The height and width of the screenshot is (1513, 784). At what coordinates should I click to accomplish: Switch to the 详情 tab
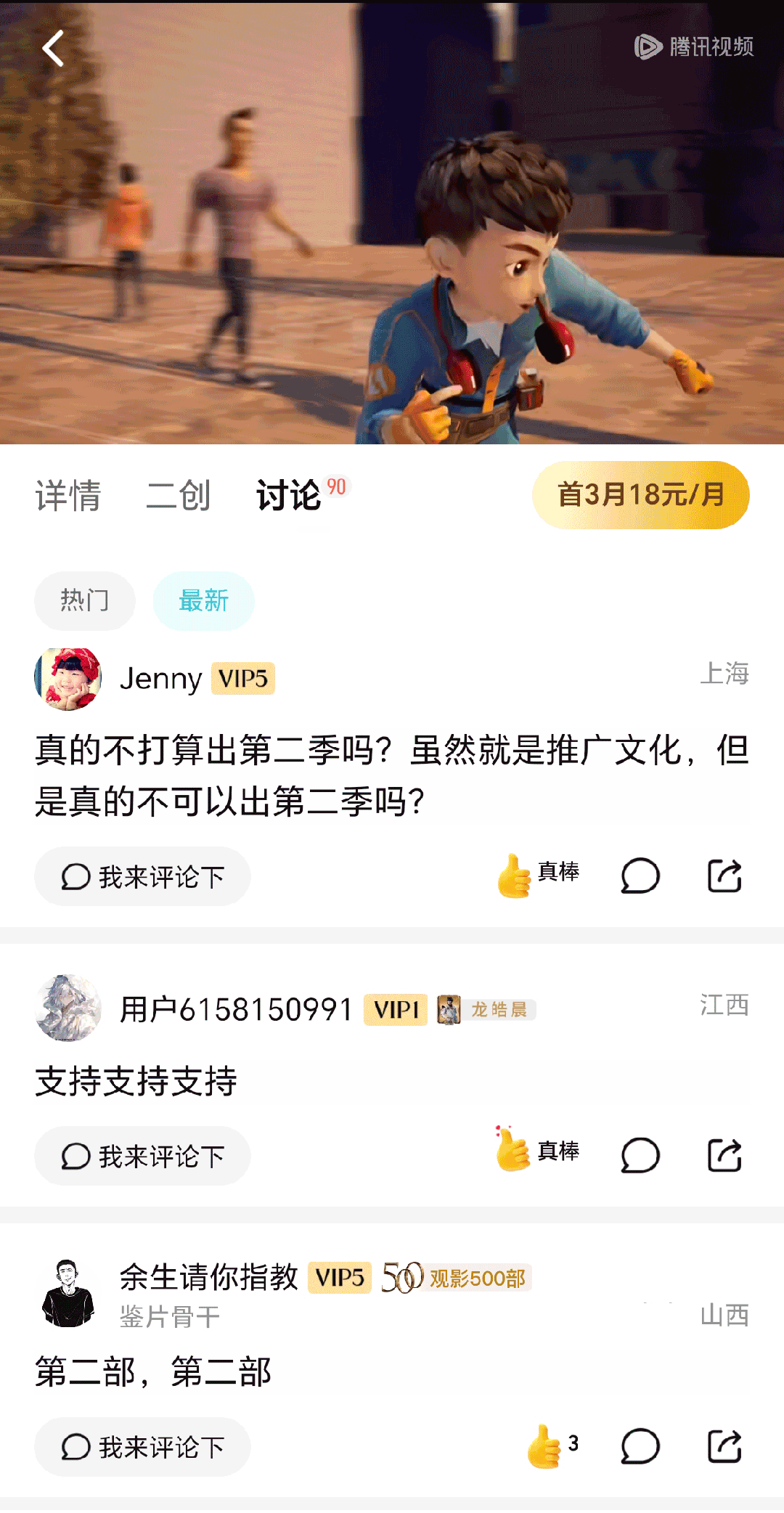tap(68, 496)
